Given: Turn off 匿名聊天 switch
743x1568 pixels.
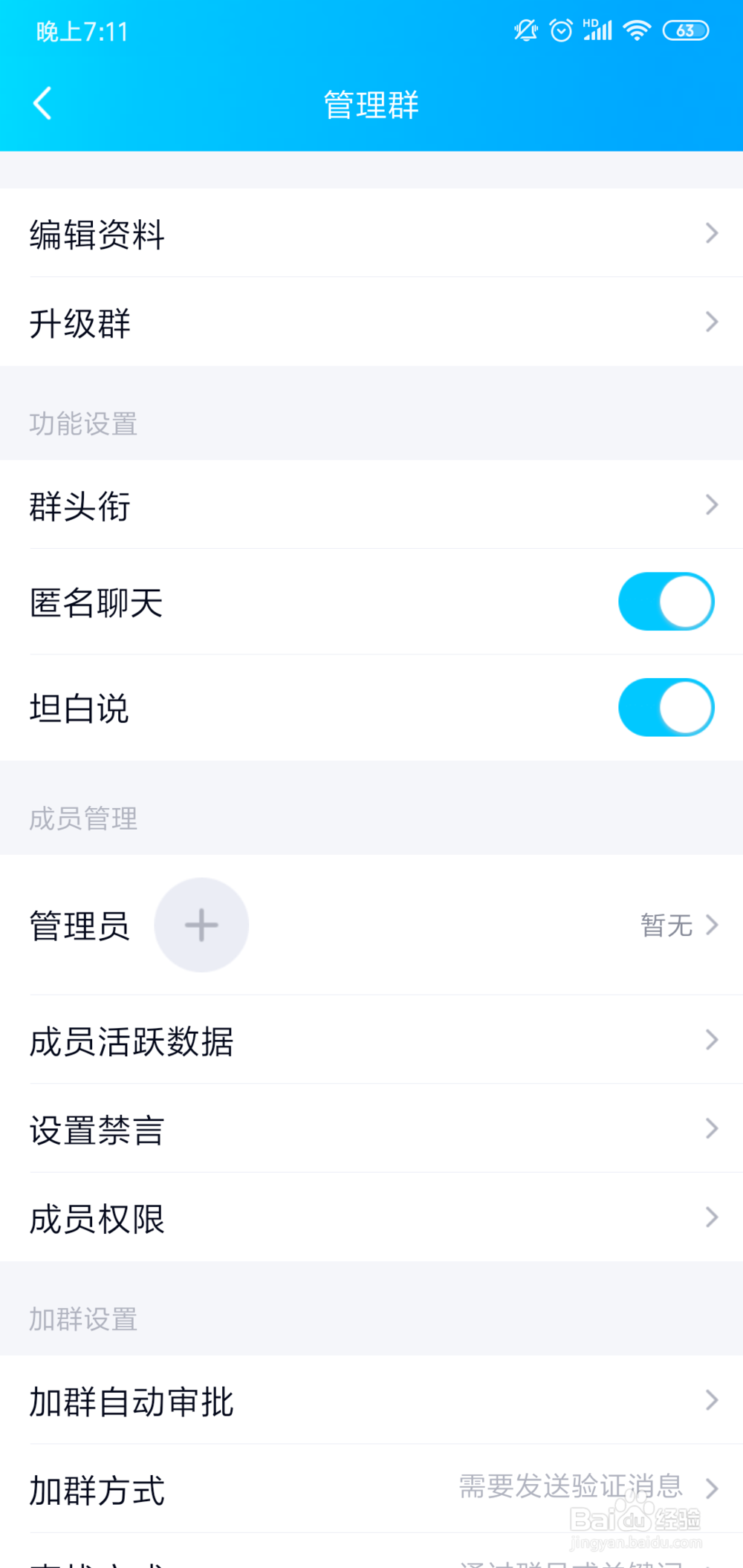Looking at the screenshot, I should coord(666,602).
